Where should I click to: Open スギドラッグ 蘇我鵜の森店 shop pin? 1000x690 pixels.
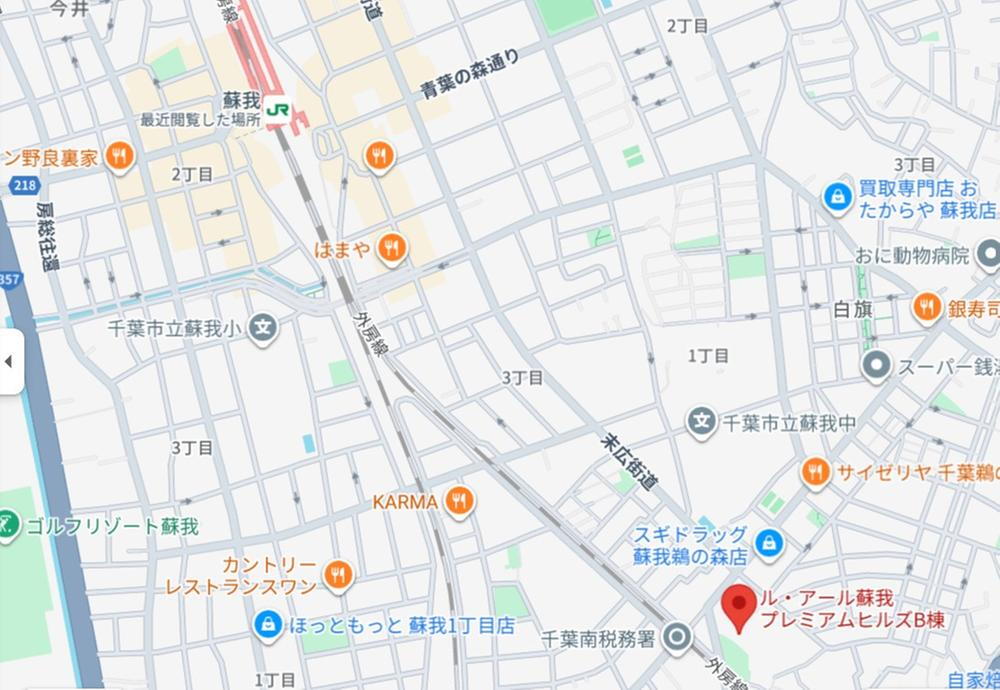(768, 543)
